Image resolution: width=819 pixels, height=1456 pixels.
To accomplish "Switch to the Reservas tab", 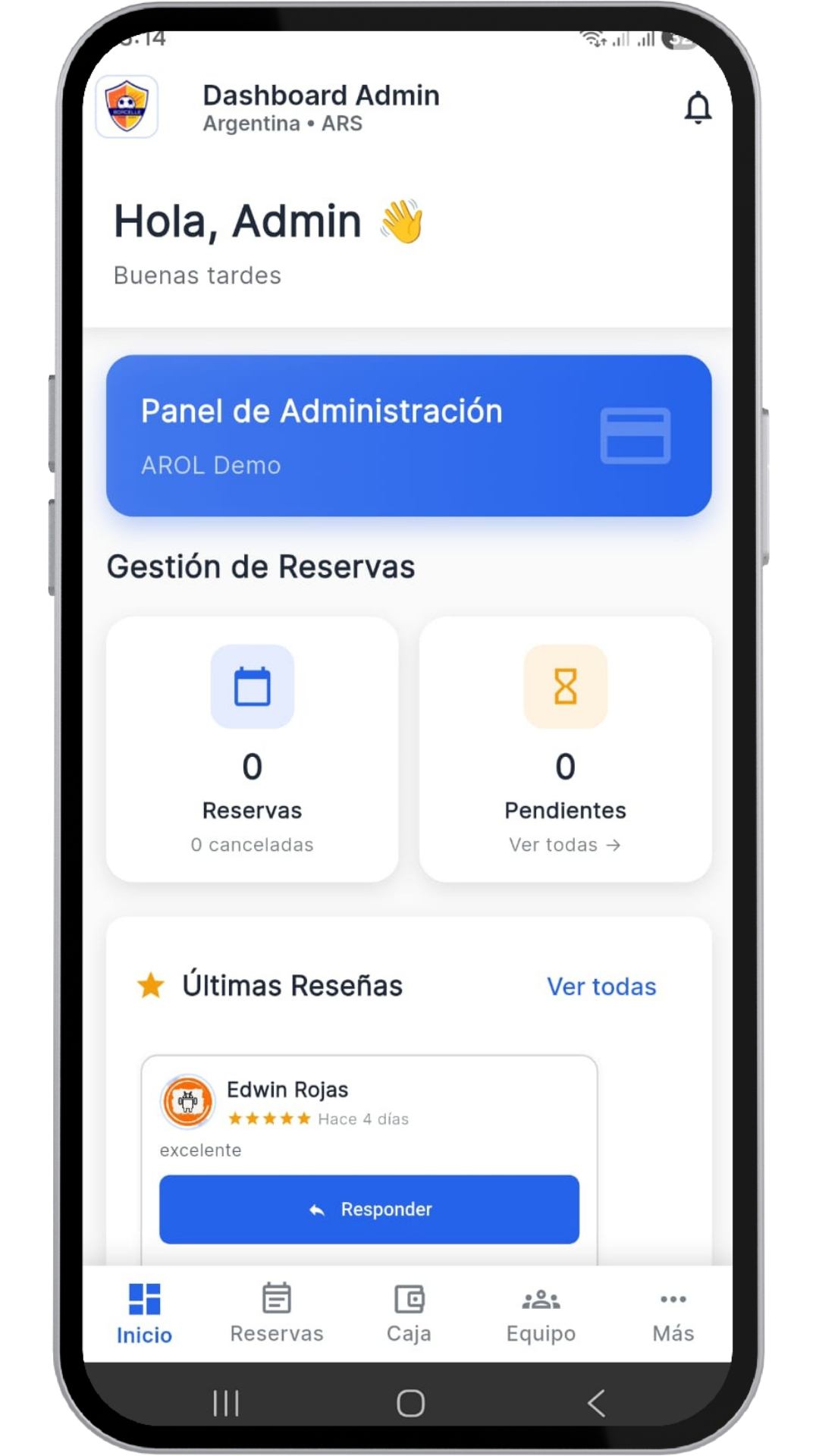I will (x=277, y=1314).
